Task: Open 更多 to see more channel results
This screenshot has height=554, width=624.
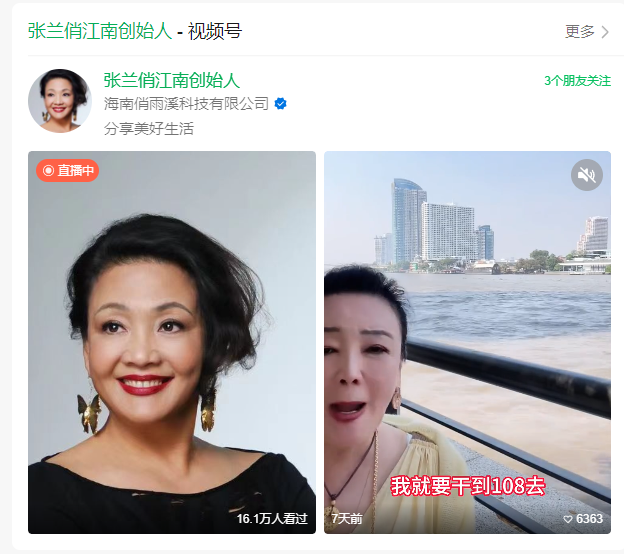Action: point(586,31)
